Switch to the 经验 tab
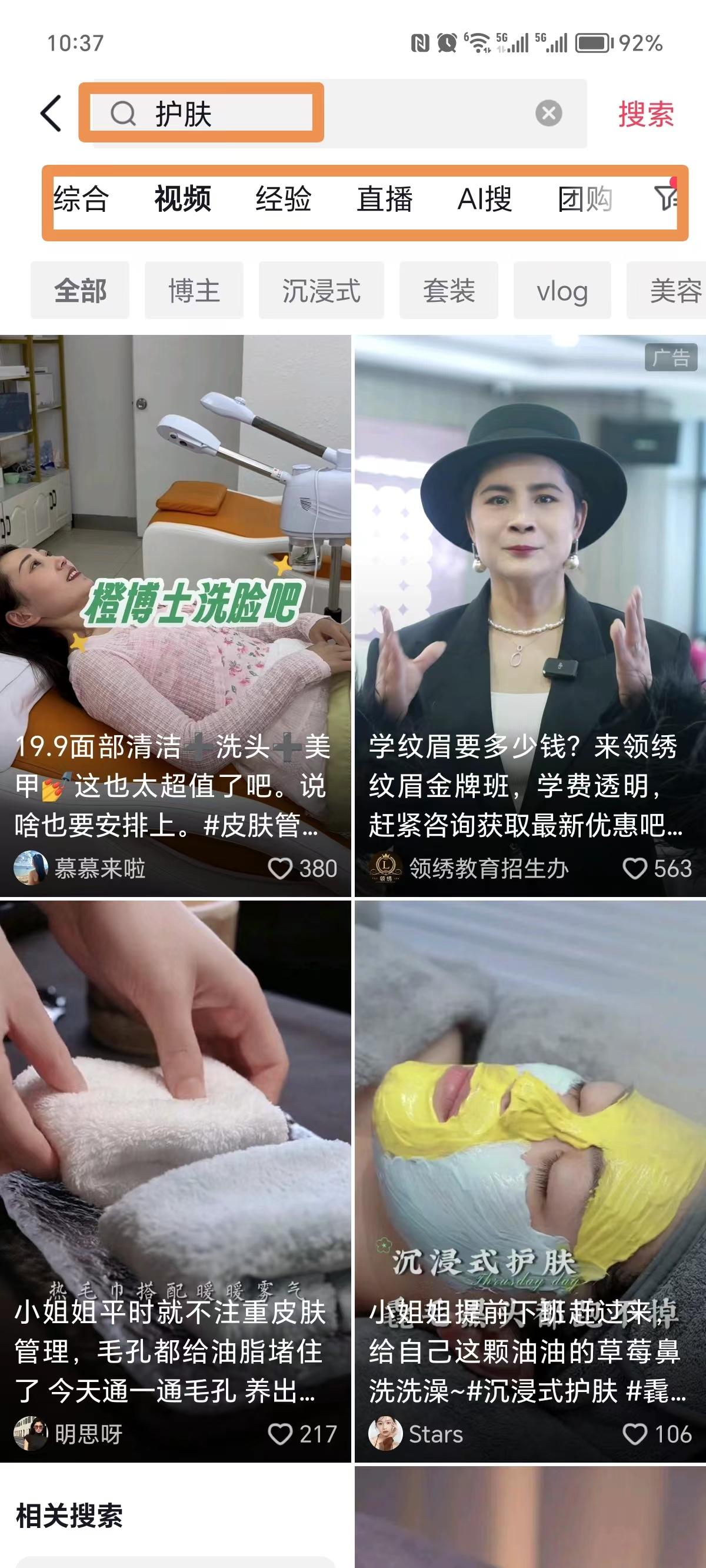This screenshot has height=1568, width=706. pos(282,198)
